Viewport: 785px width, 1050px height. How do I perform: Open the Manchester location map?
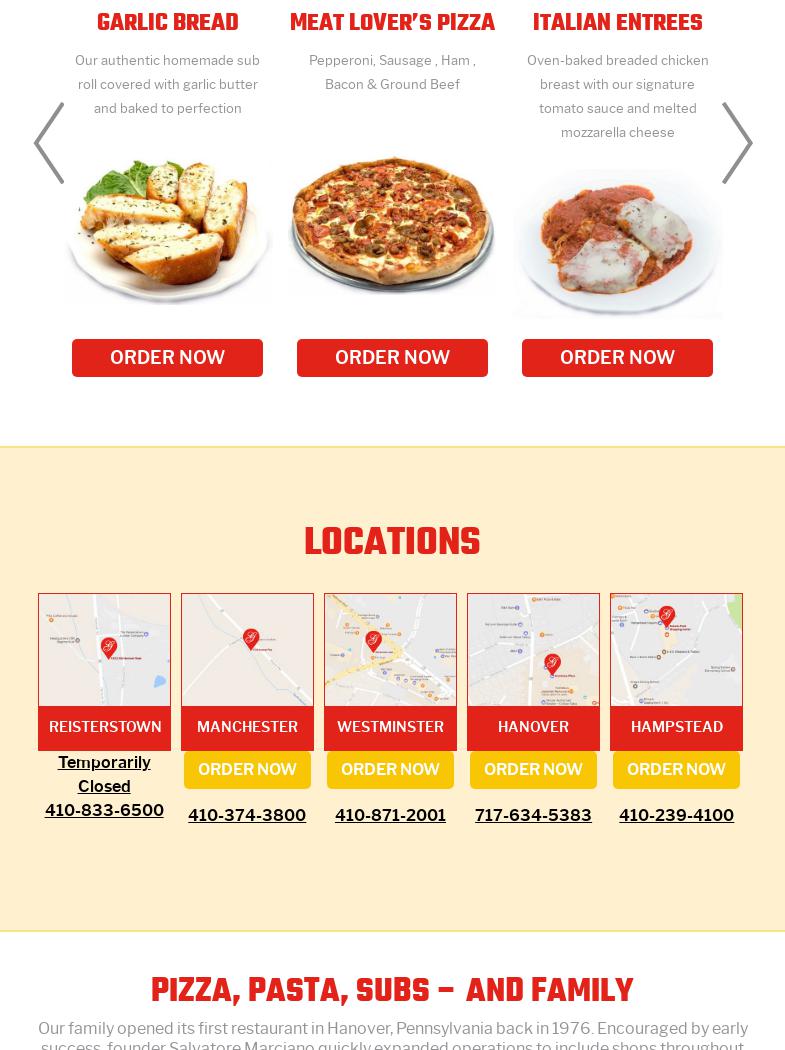(x=247, y=650)
